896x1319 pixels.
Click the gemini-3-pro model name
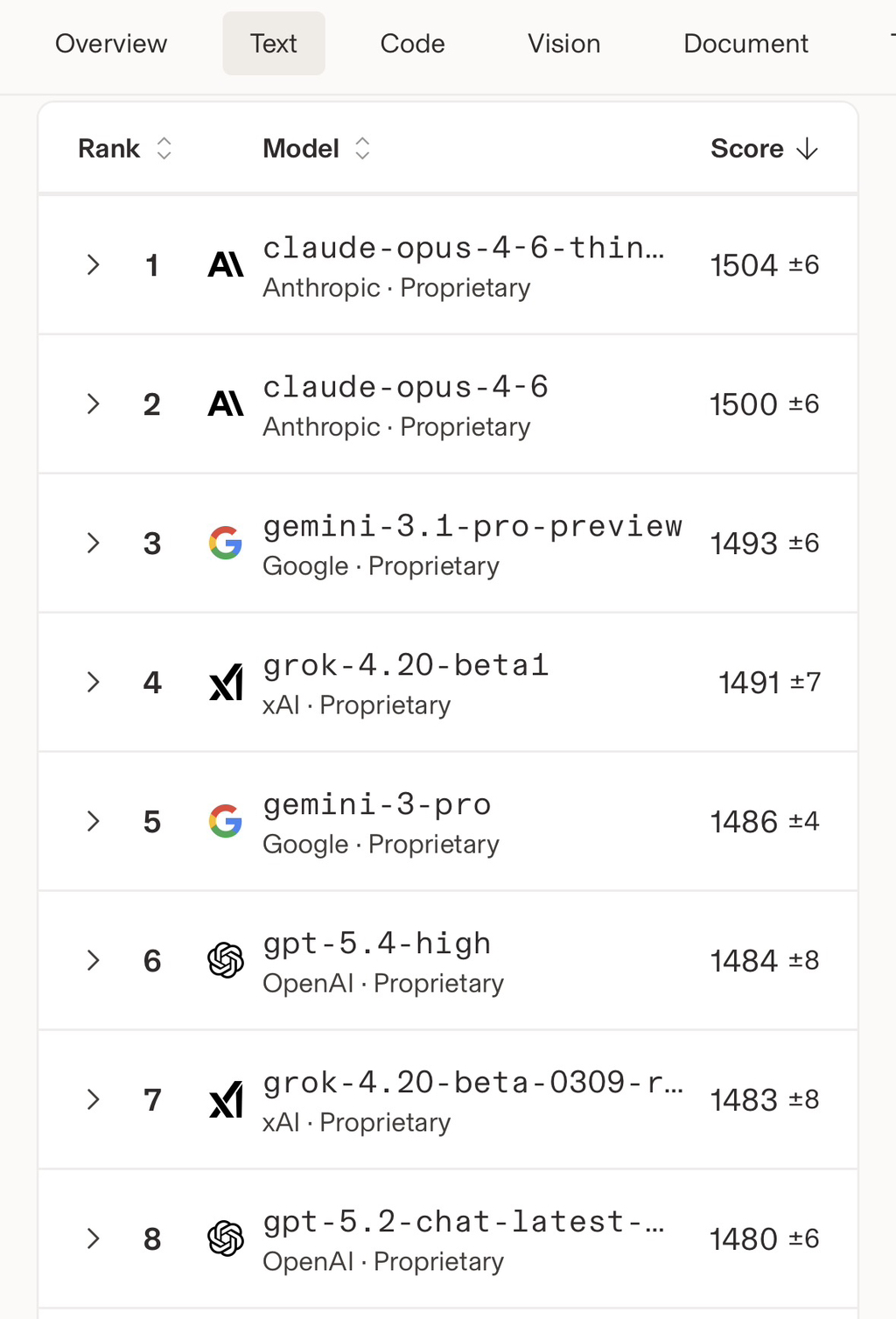click(x=377, y=803)
